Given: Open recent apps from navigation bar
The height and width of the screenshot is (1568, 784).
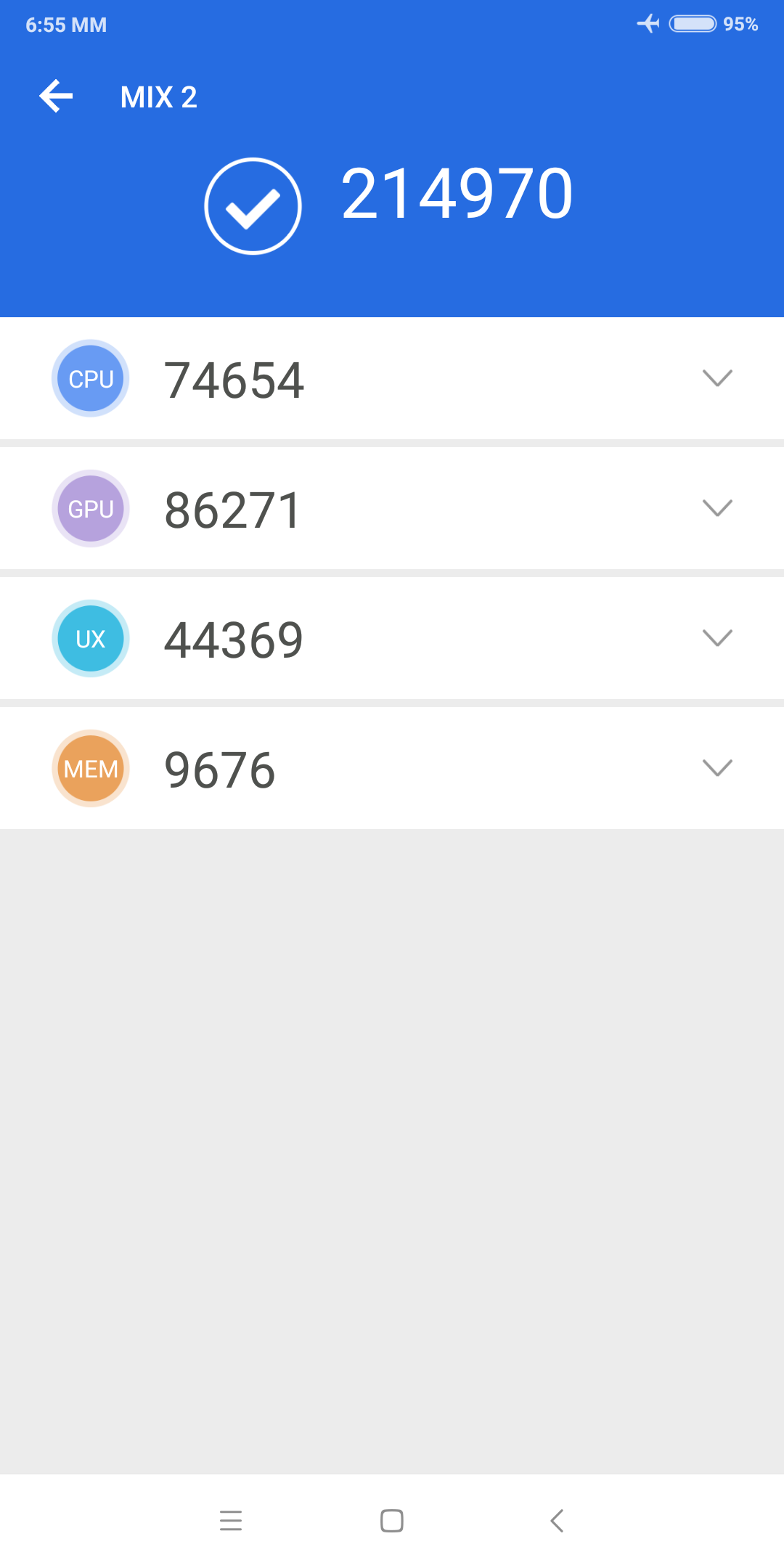Looking at the screenshot, I should [x=231, y=1520].
